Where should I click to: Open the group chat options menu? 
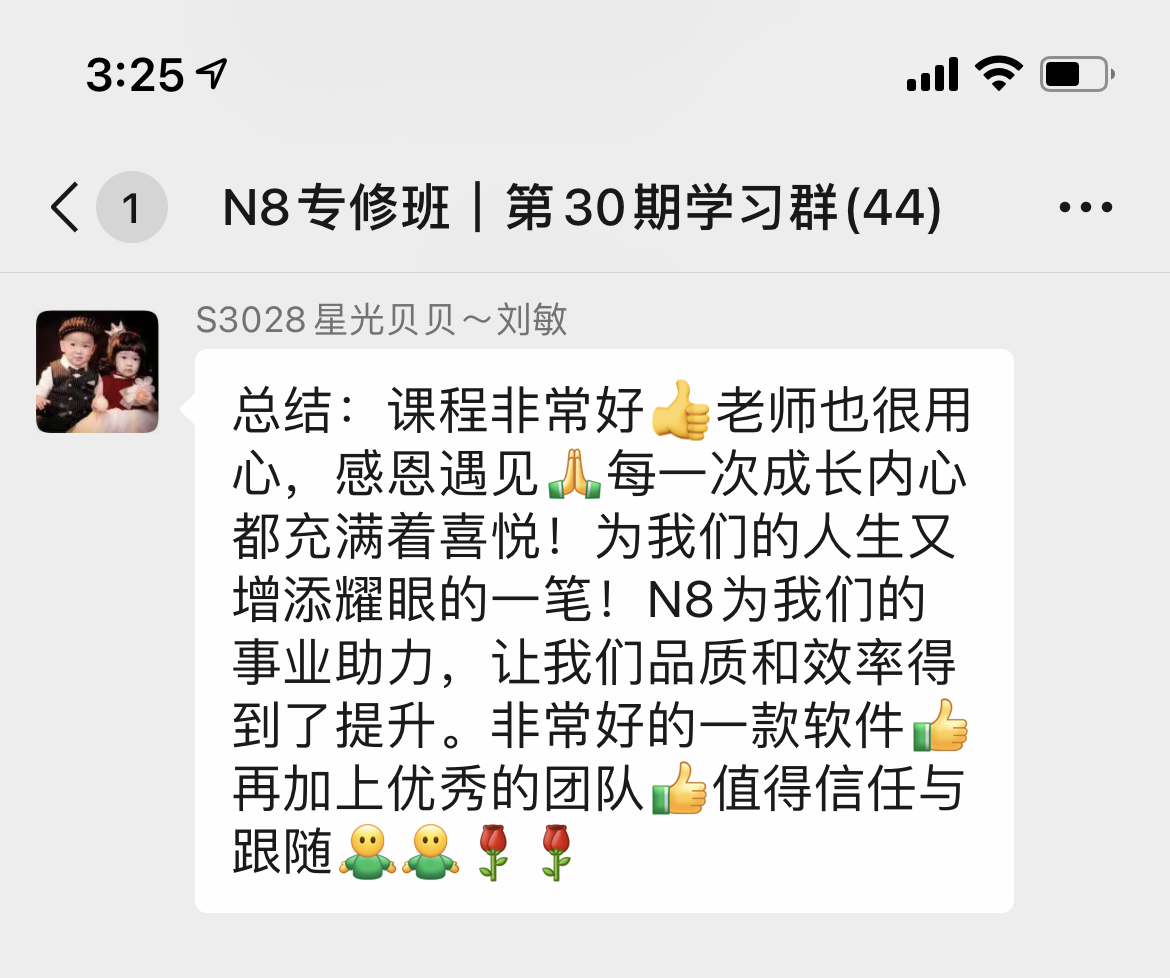click(x=1085, y=208)
